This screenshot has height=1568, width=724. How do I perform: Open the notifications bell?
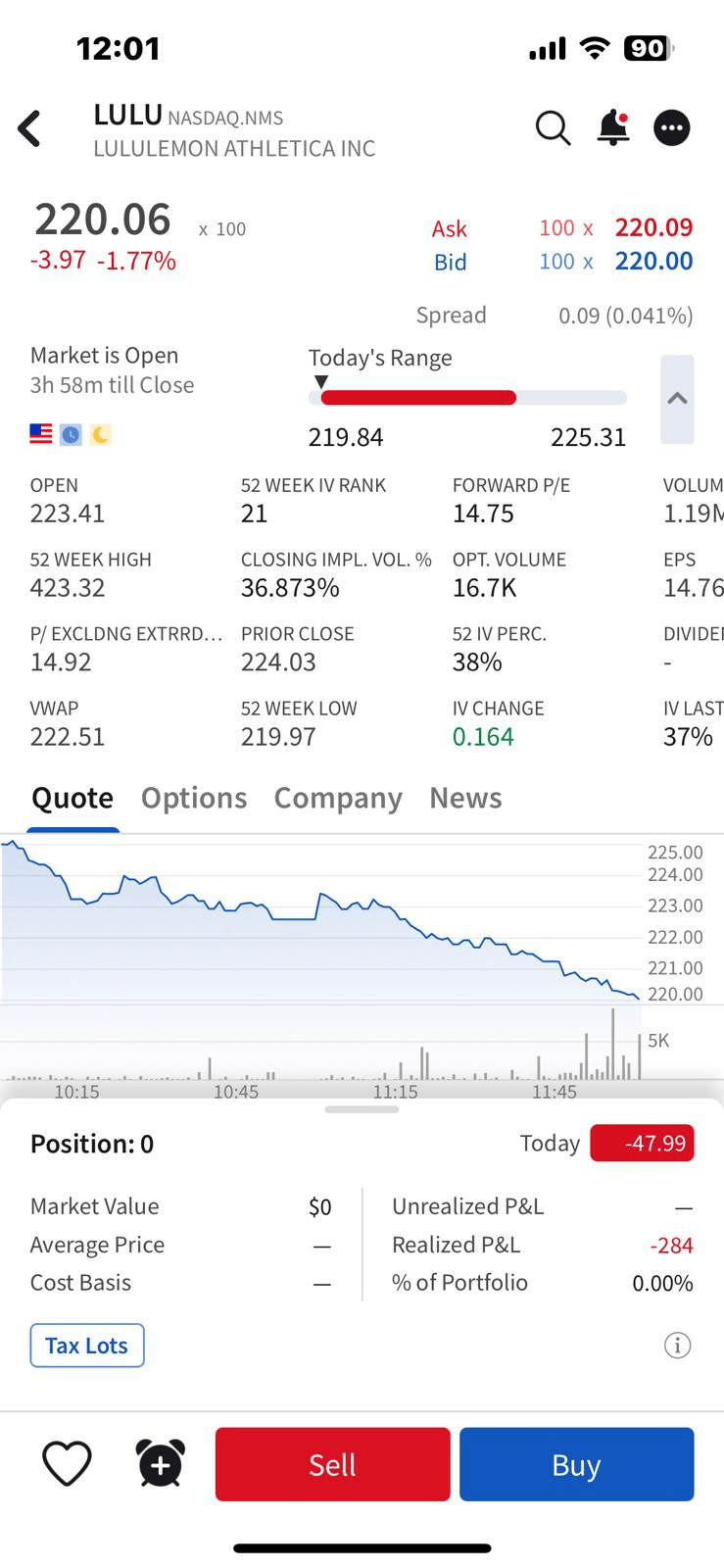click(613, 127)
